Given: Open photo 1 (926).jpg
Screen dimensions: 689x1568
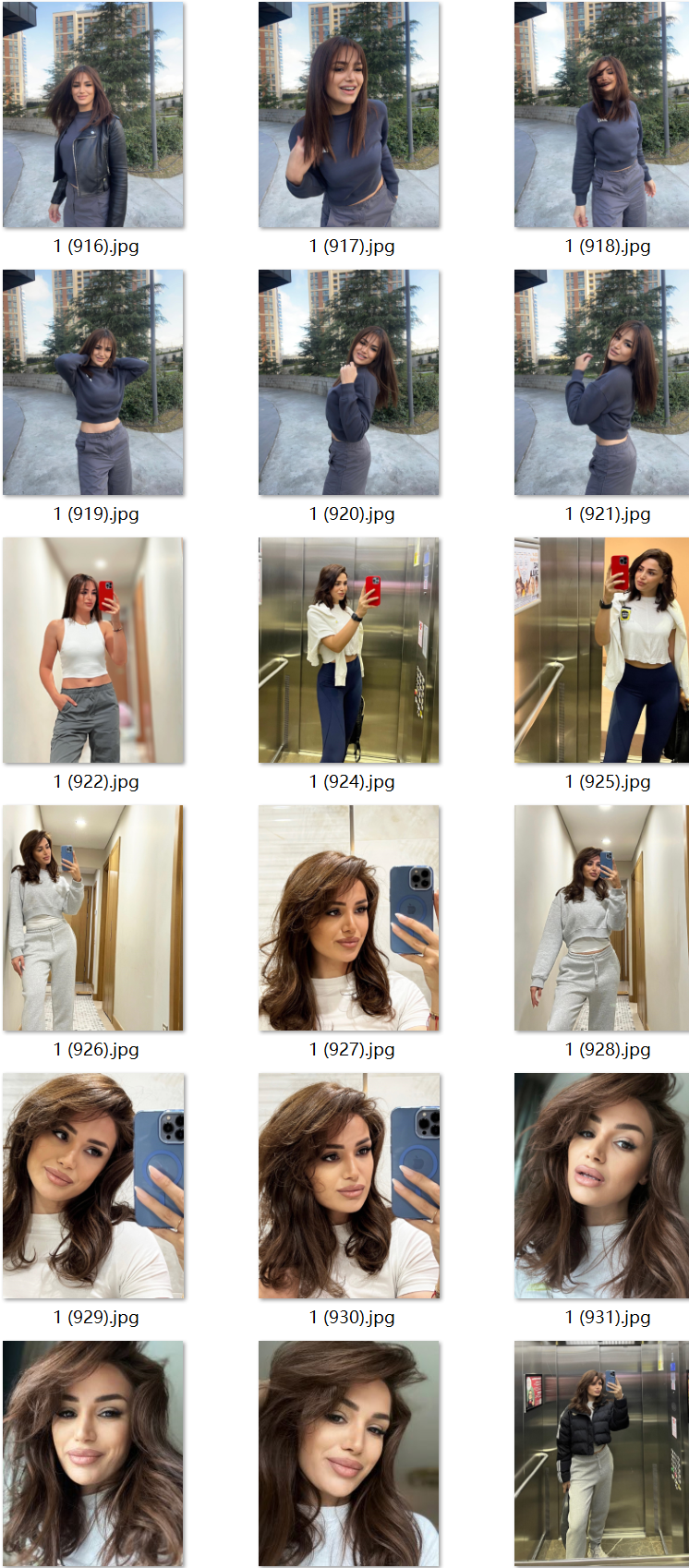Looking at the screenshot, I should [93, 918].
